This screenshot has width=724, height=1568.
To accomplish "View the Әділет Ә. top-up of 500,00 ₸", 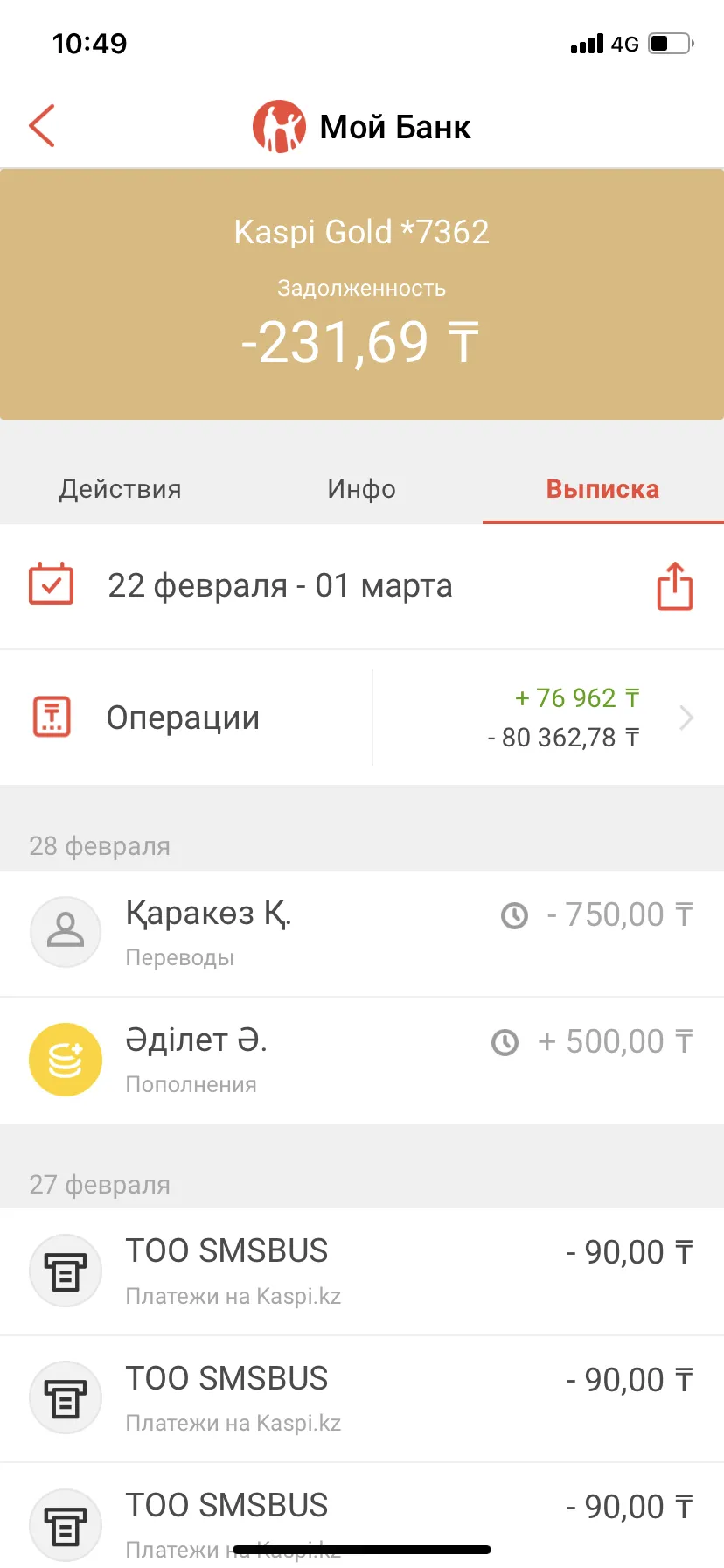I will point(362,1060).
